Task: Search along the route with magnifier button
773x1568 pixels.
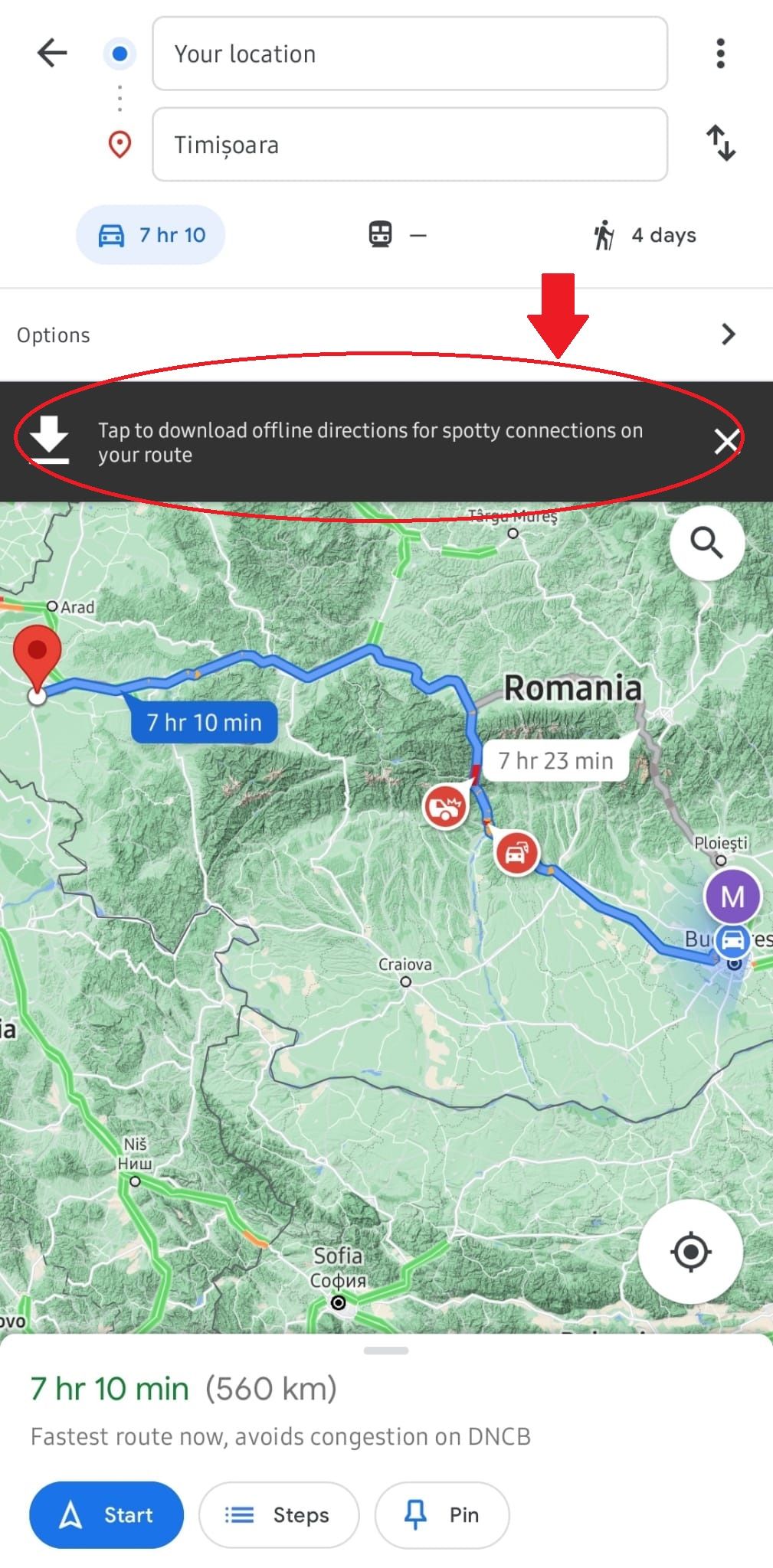Action: tap(706, 543)
